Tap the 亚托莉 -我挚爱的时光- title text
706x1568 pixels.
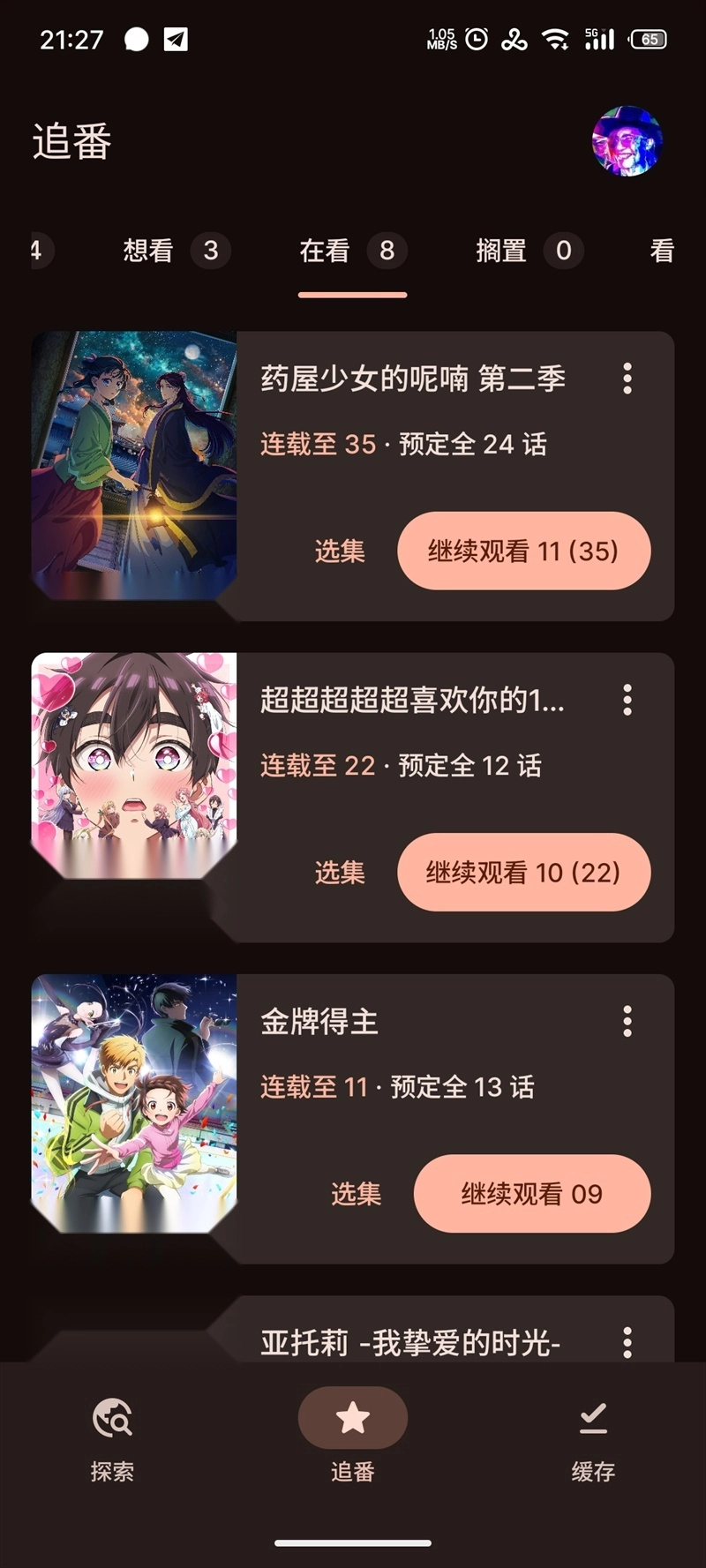tap(410, 1342)
